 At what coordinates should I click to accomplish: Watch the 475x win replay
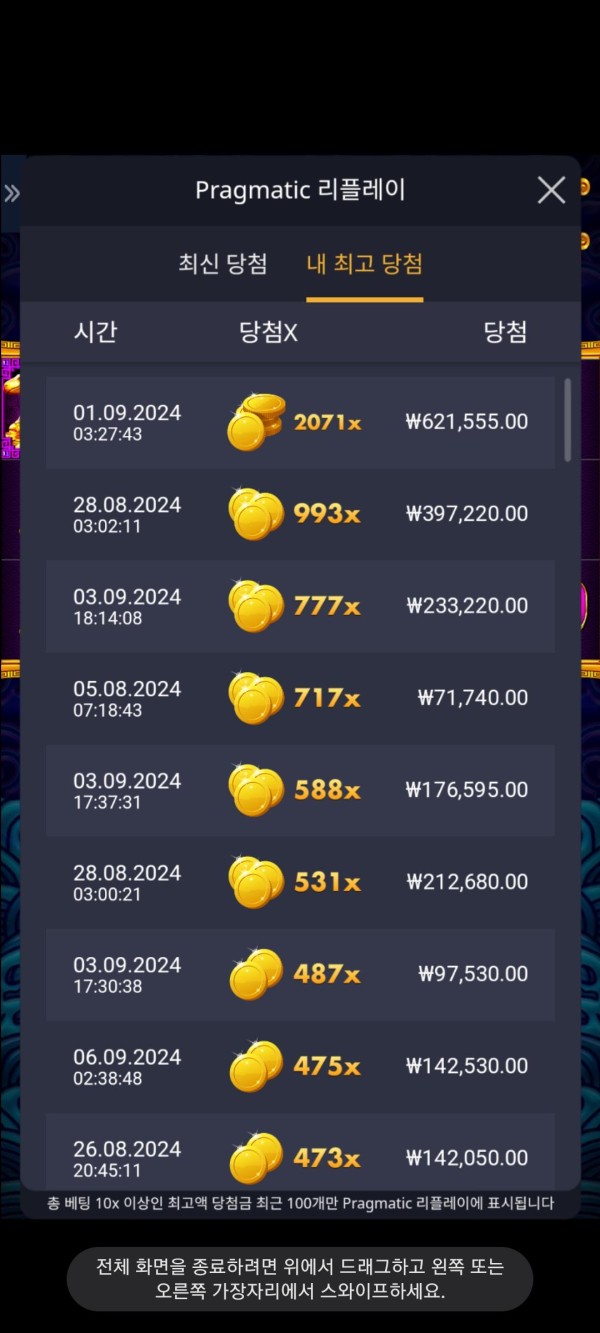[300, 1066]
